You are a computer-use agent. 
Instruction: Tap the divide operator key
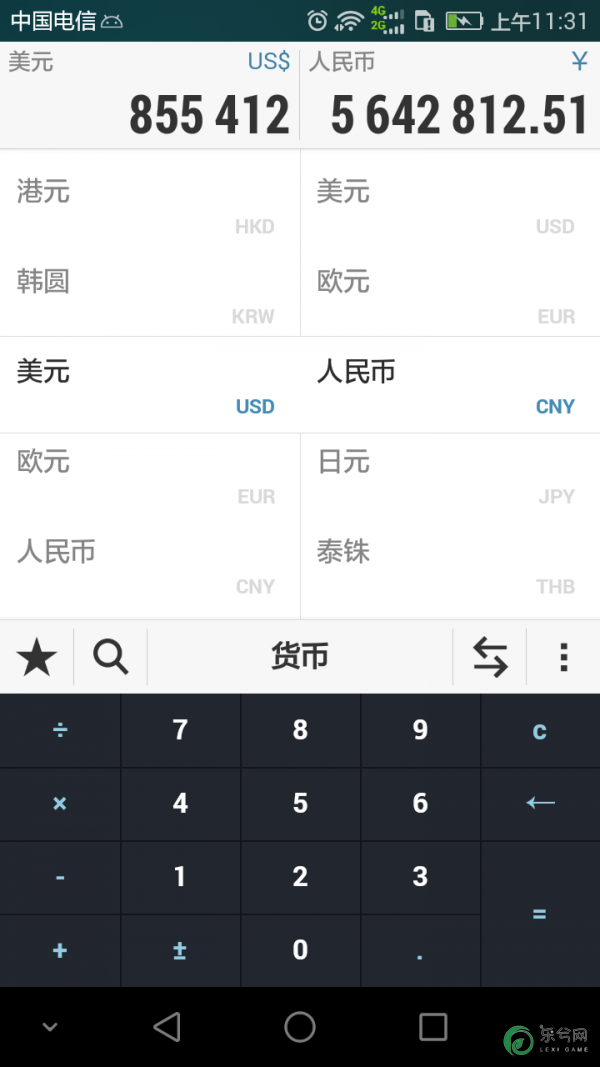click(x=60, y=731)
